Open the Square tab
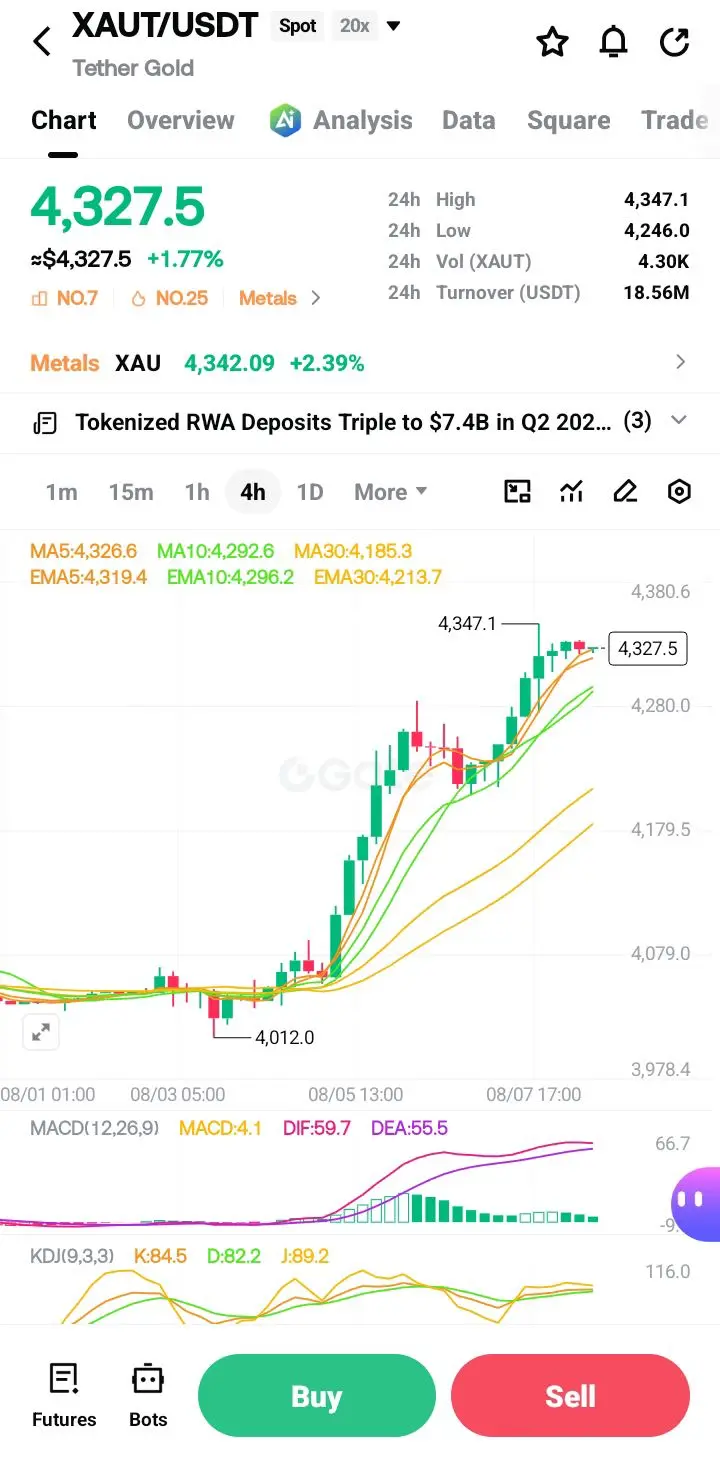Image resolution: width=720 pixels, height=1467 pixels. coord(569,120)
